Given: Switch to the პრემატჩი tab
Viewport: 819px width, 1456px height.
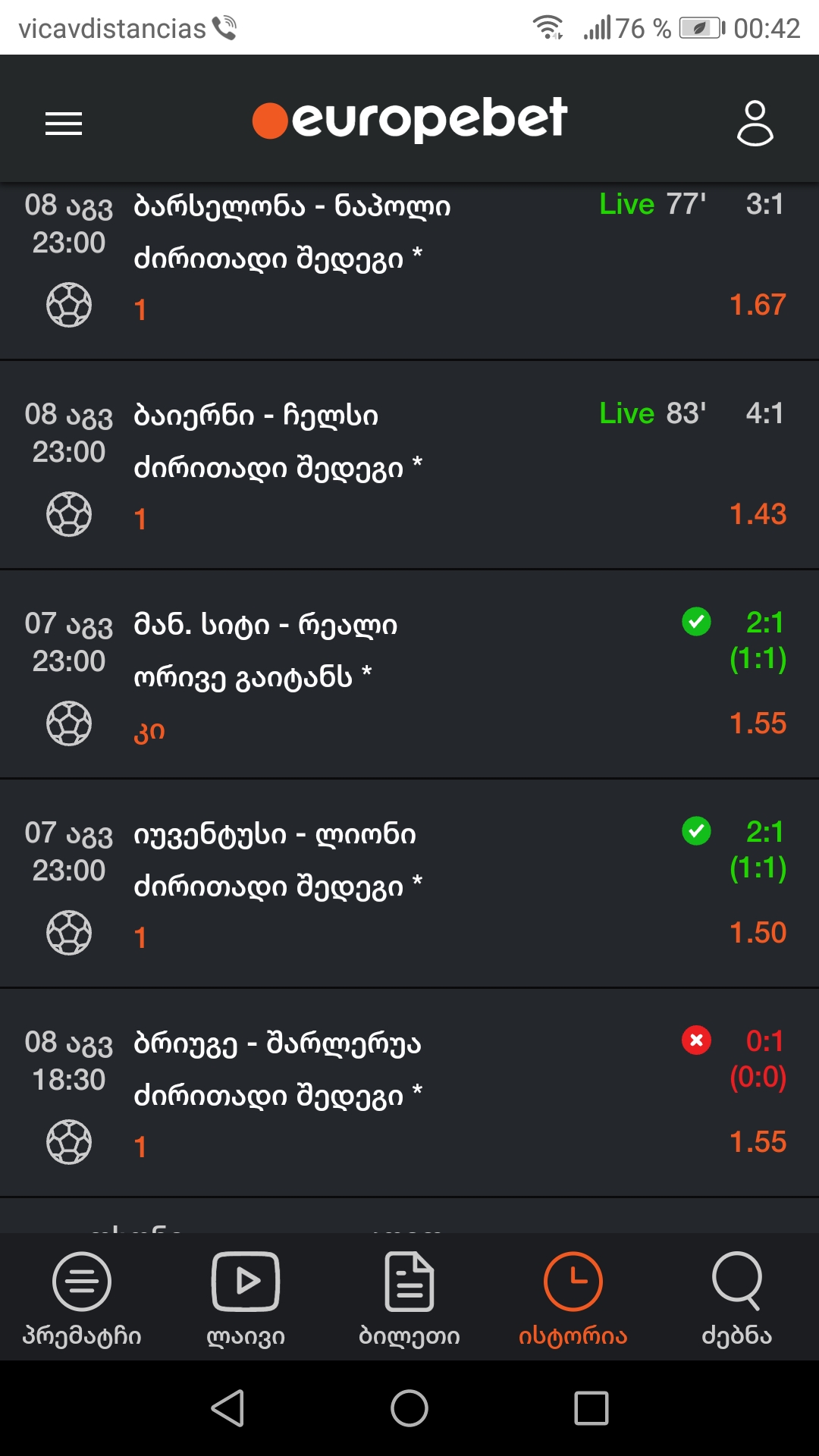Looking at the screenshot, I should [x=82, y=1298].
